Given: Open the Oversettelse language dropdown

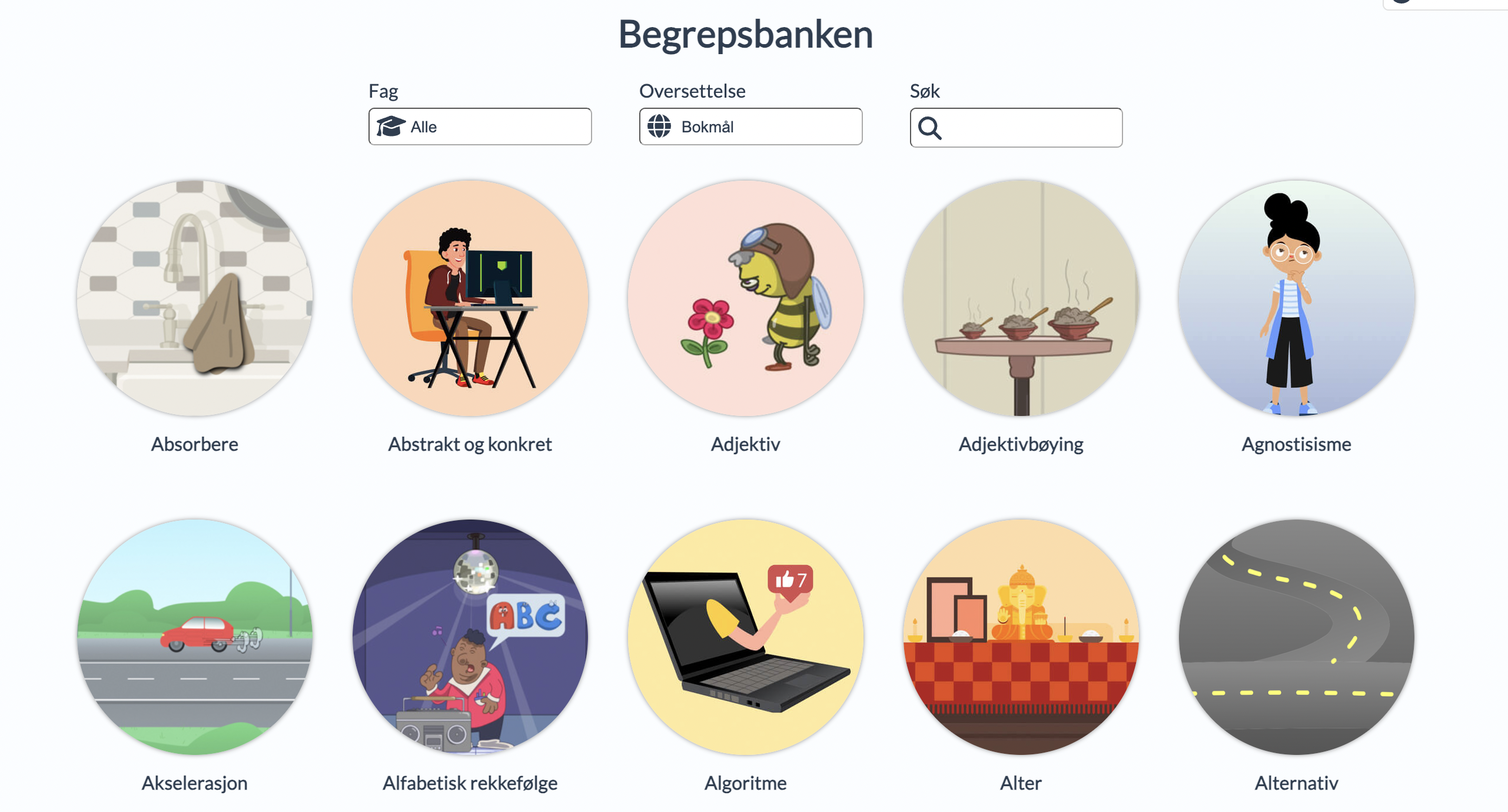Looking at the screenshot, I should point(750,127).
